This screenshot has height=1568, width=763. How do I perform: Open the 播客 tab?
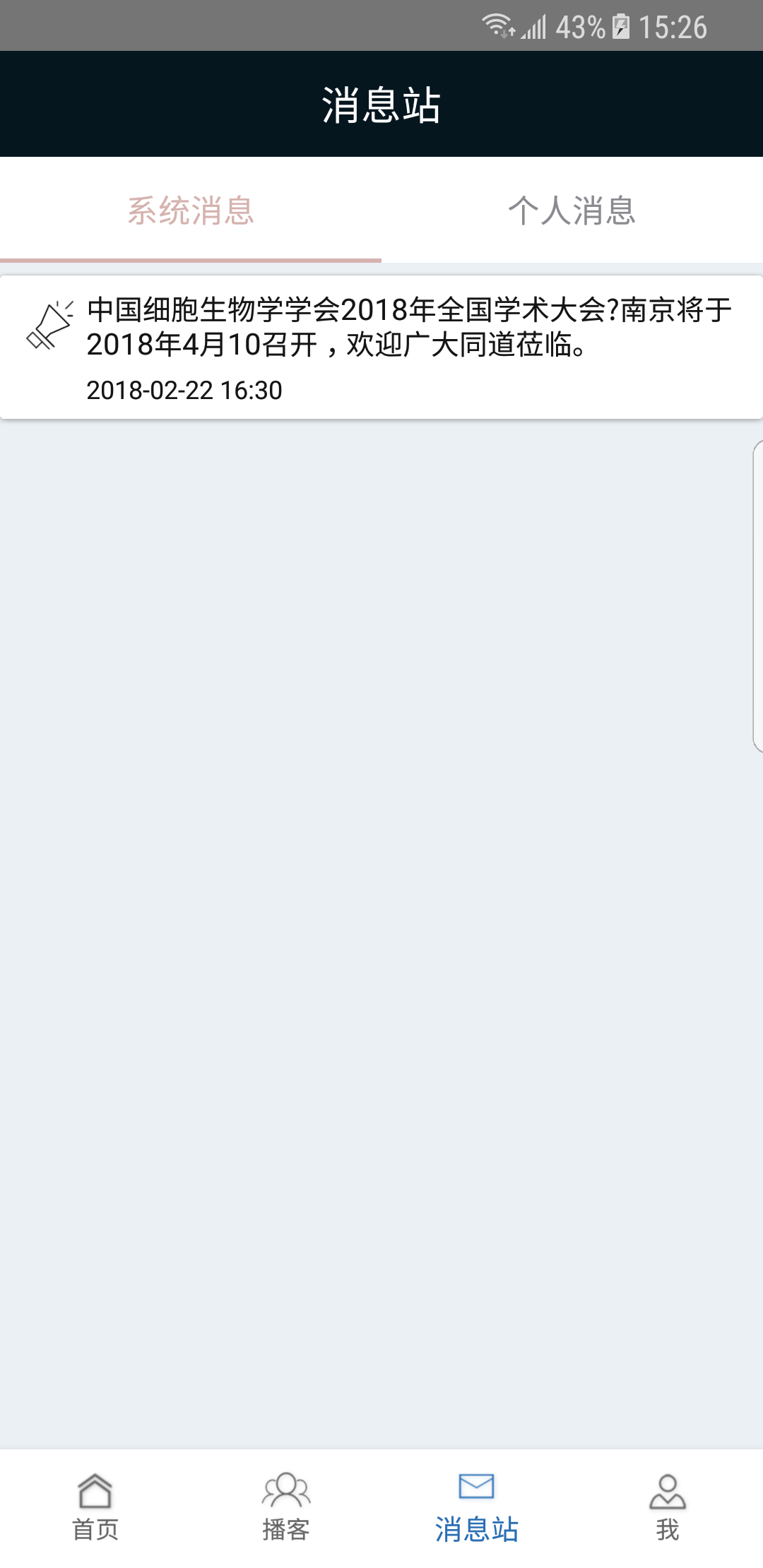pyautogui.click(x=286, y=1507)
